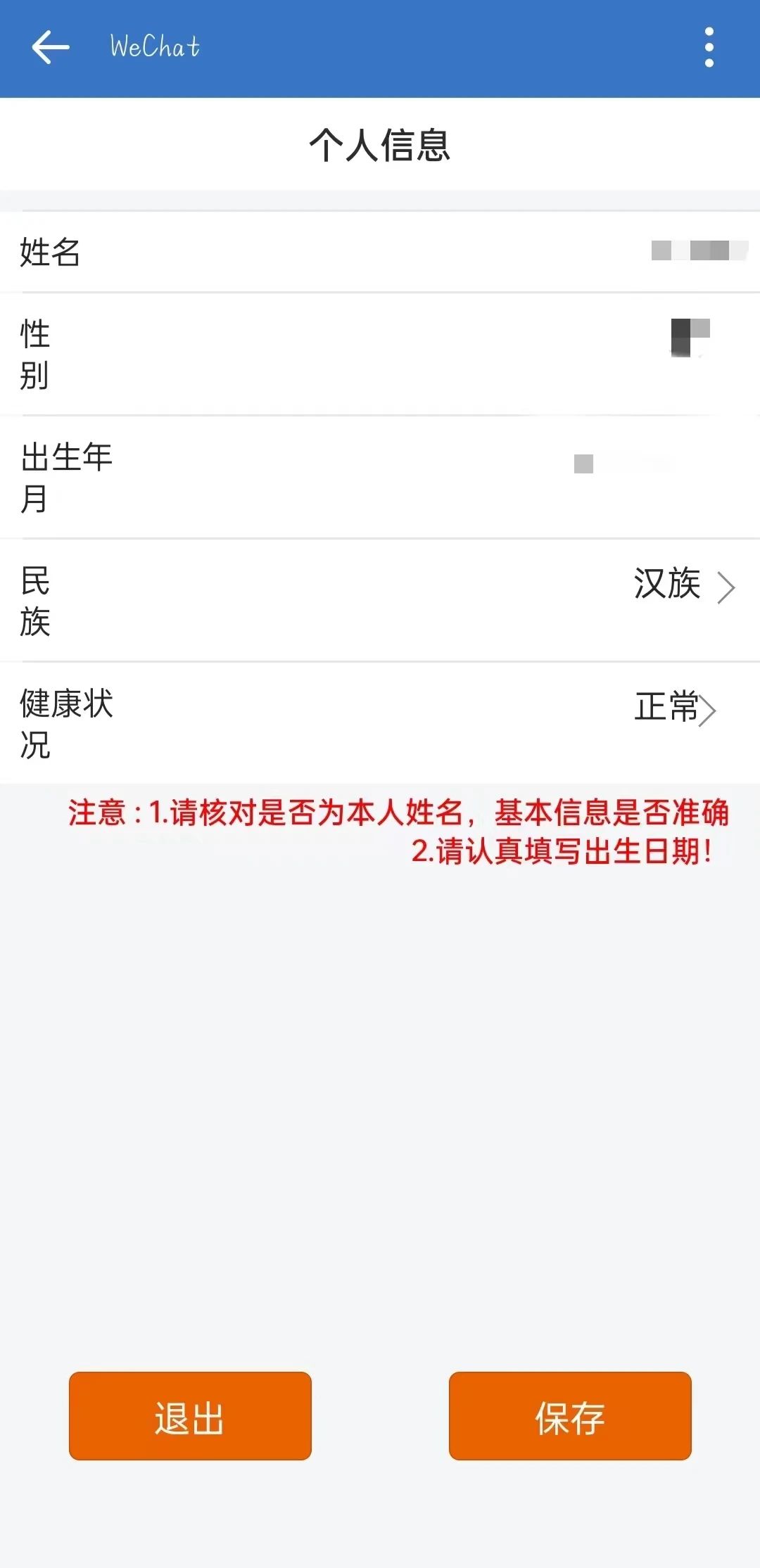This screenshot has width=760, height=1568.
Task: Open the 民族 ethnicity selector
Action: [x=683, y=585]
